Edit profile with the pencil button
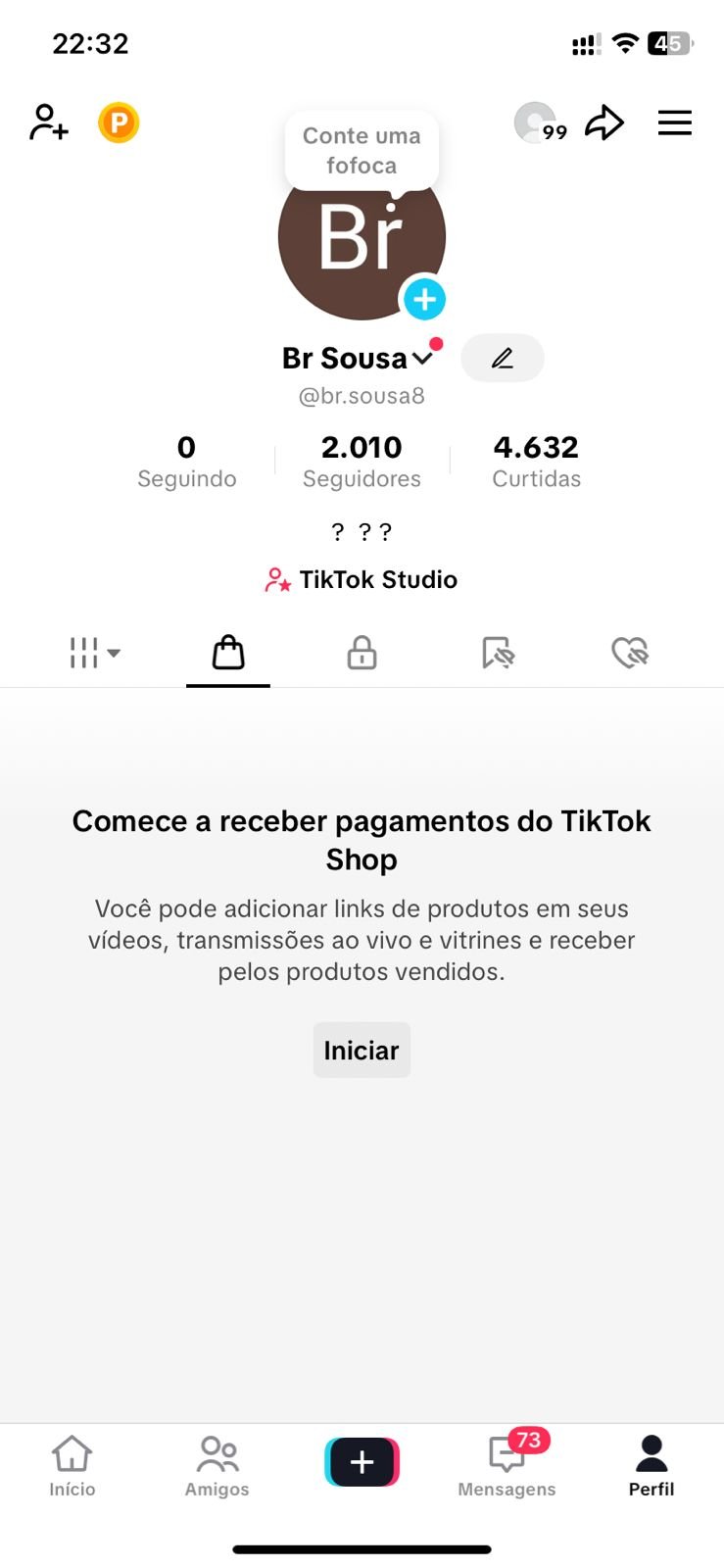This screenshot has width=724, height=1568. (x=503, y=359)
